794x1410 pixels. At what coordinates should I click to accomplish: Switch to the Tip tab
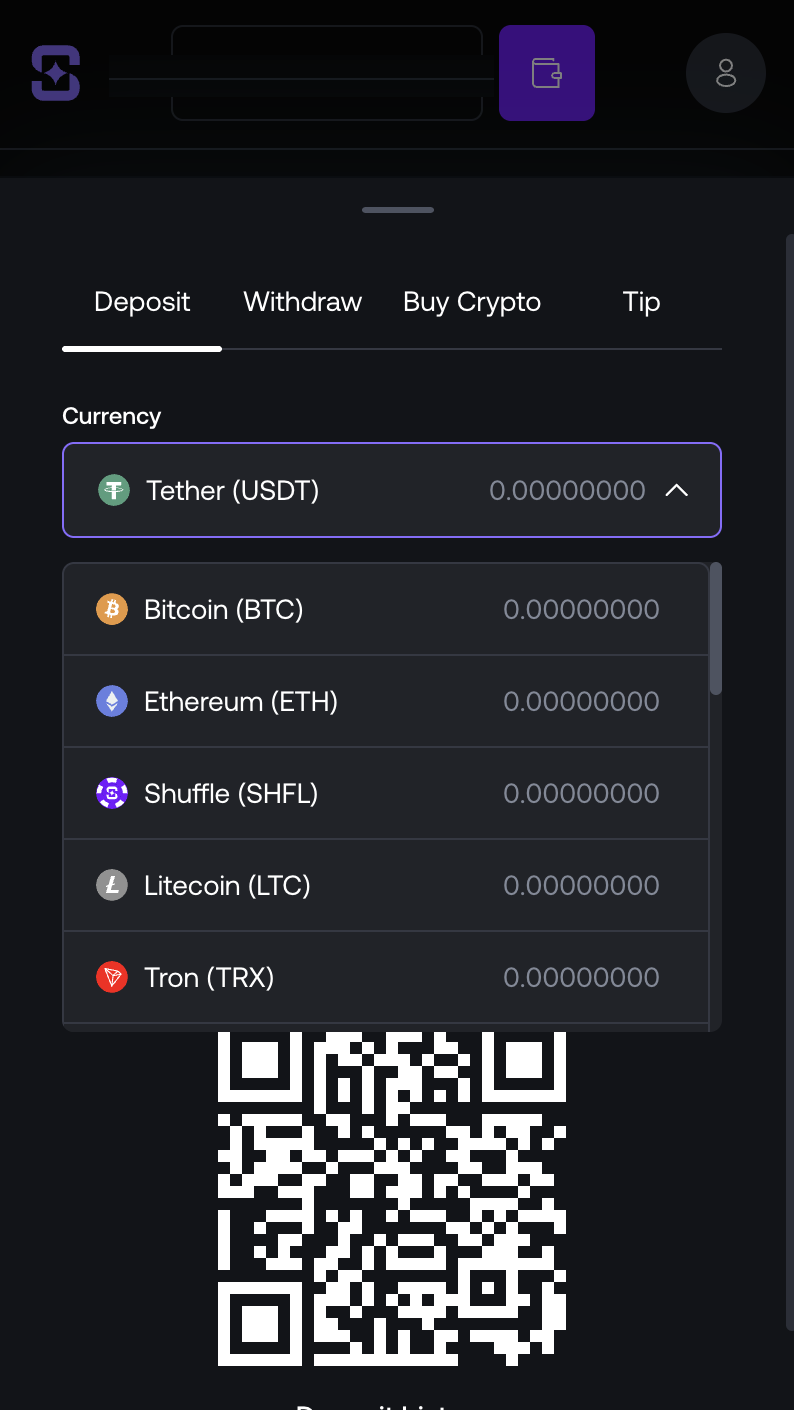[641, 302]
